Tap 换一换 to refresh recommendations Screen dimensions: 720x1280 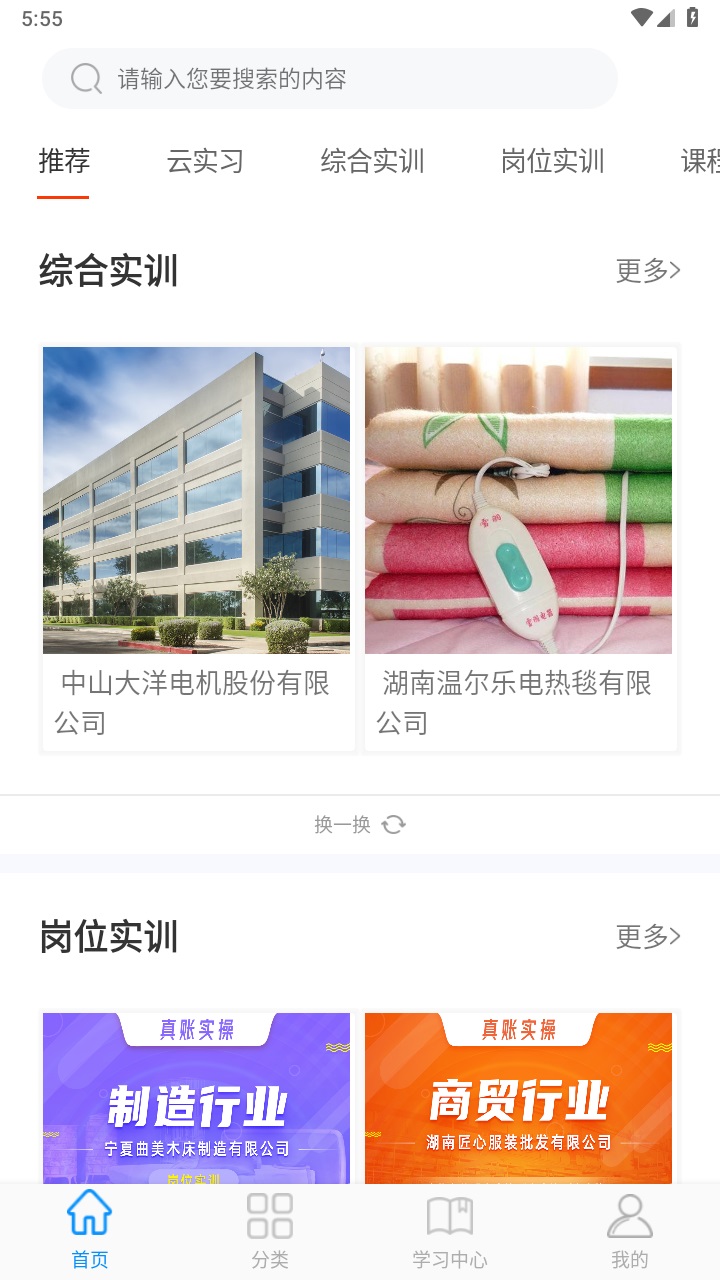coord(342,823)
